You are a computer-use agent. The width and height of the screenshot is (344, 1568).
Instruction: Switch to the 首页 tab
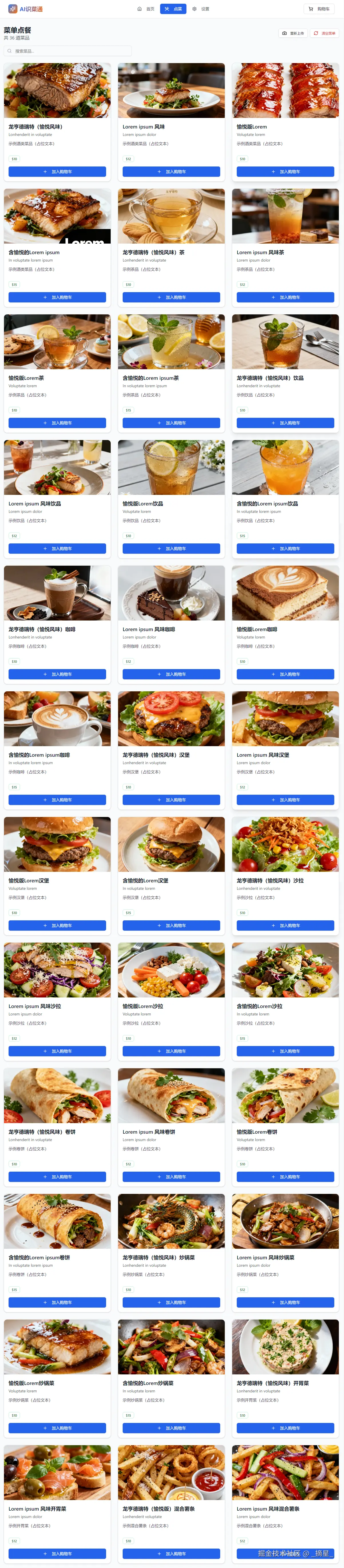[146, 9]
